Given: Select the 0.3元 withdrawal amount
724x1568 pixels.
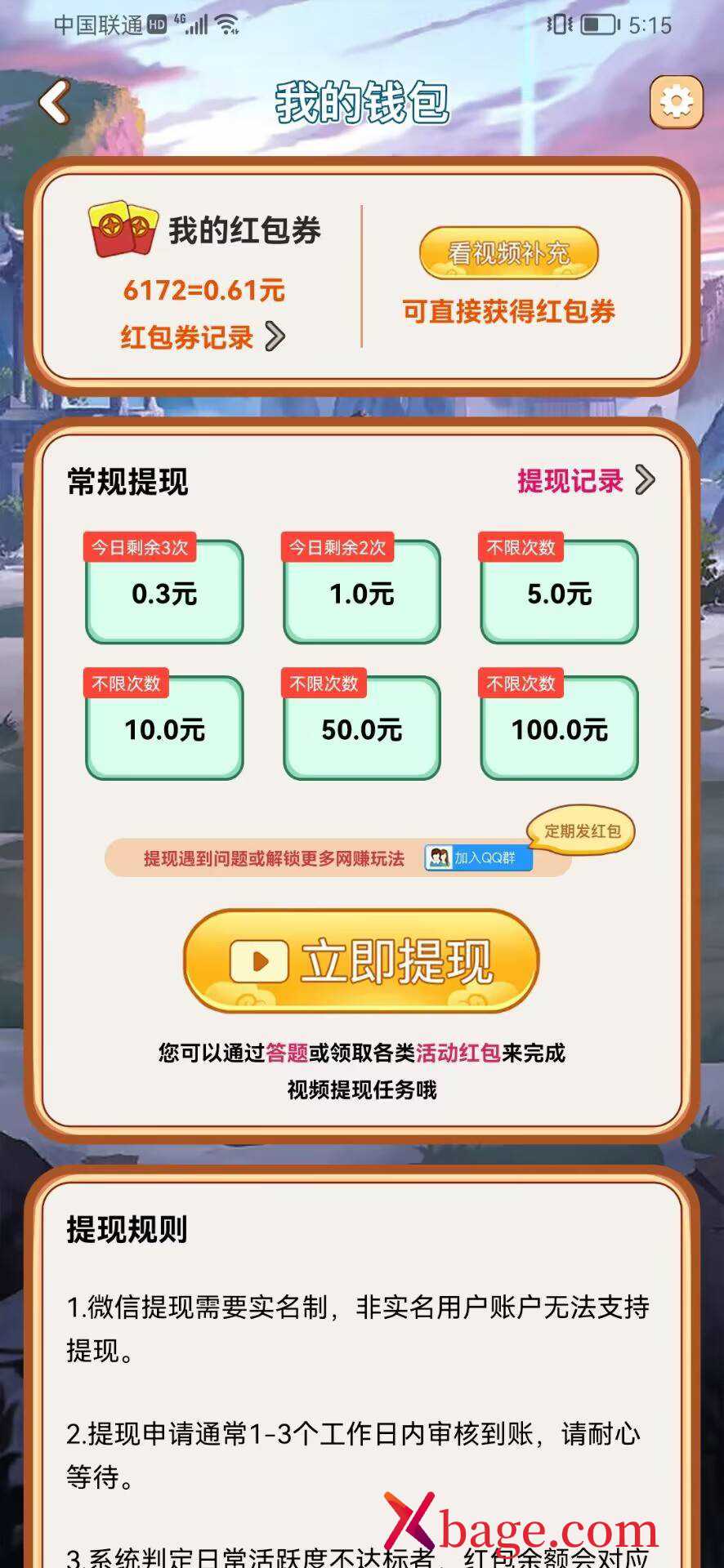Looking at the screenshot, I should [164, 591].
